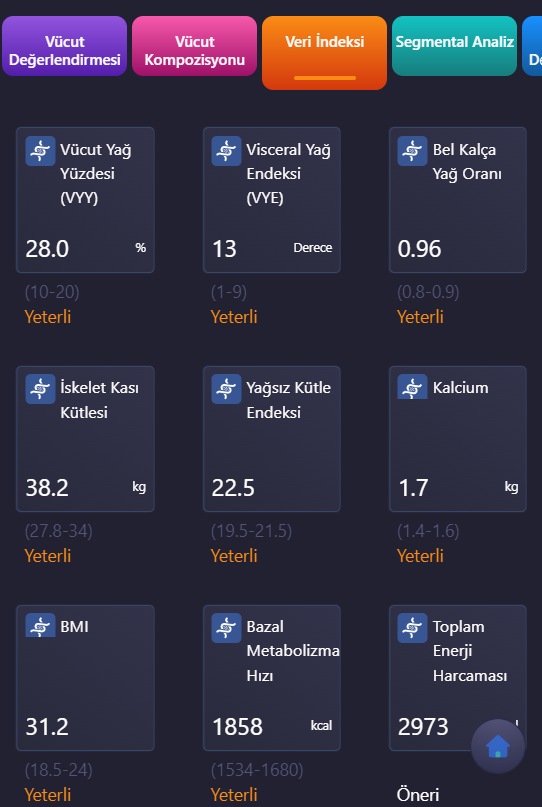Open the Vücut Yağ Yüzdesi card
Screen dimensions: 542x807
pos(85,200)
